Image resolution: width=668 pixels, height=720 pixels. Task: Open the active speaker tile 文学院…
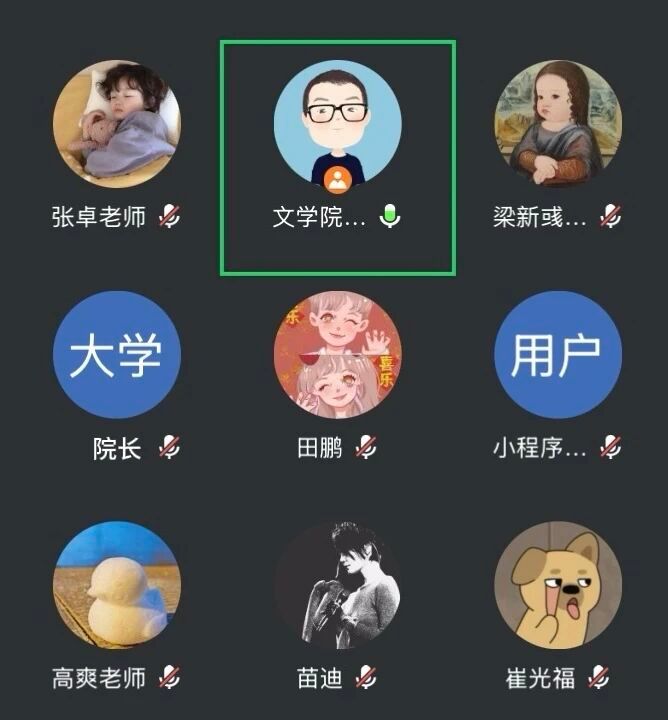pyautogui.click(x=337, y=124)
